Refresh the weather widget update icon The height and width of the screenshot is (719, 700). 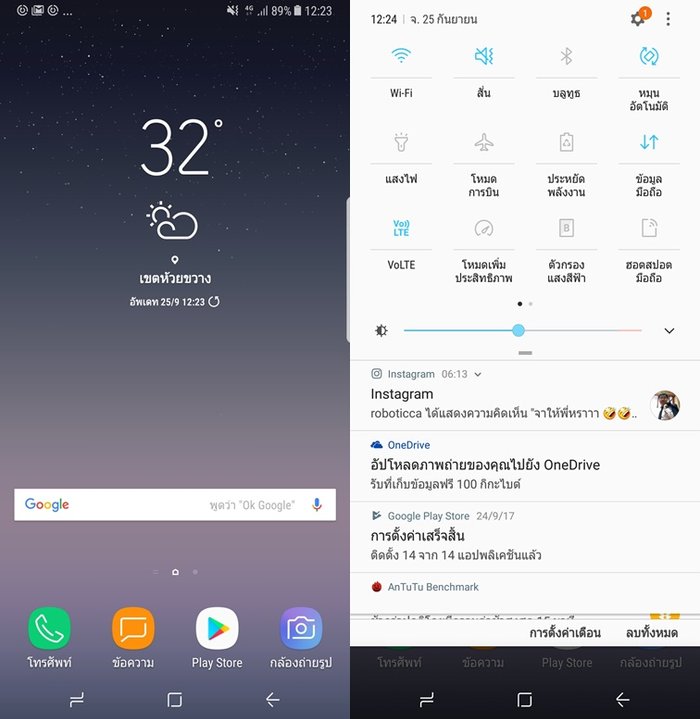pos(213,301)
